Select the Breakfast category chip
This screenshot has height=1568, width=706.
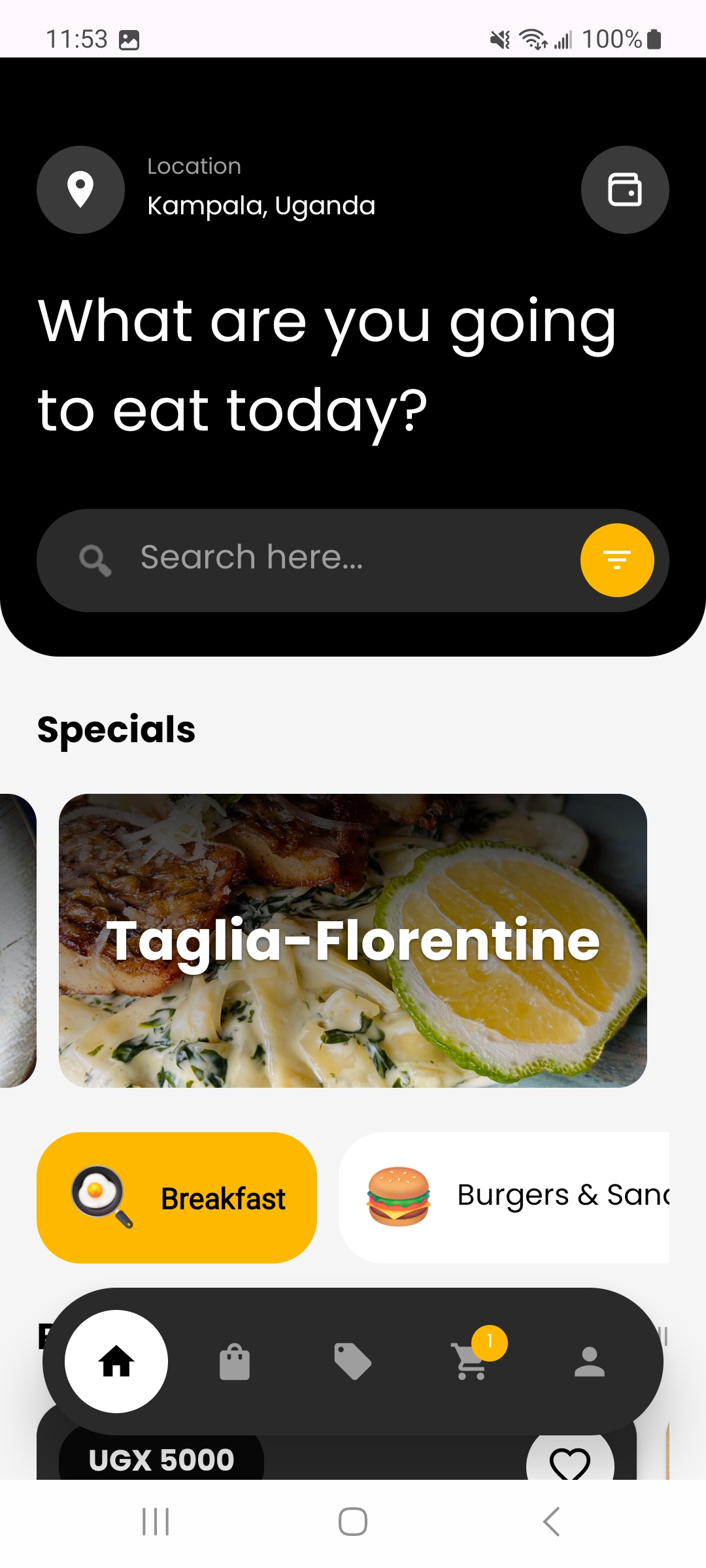177,1198
